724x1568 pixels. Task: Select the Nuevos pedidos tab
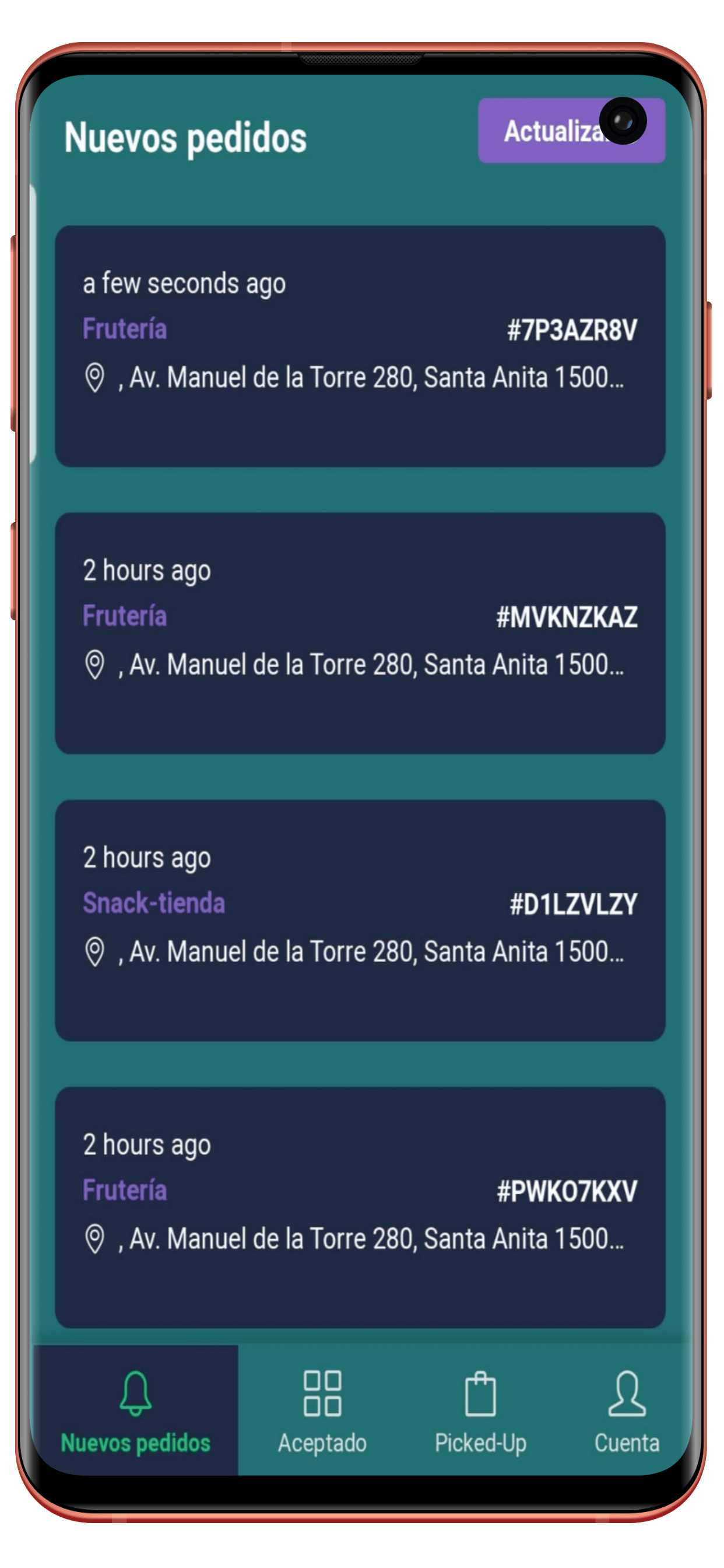135,1411
